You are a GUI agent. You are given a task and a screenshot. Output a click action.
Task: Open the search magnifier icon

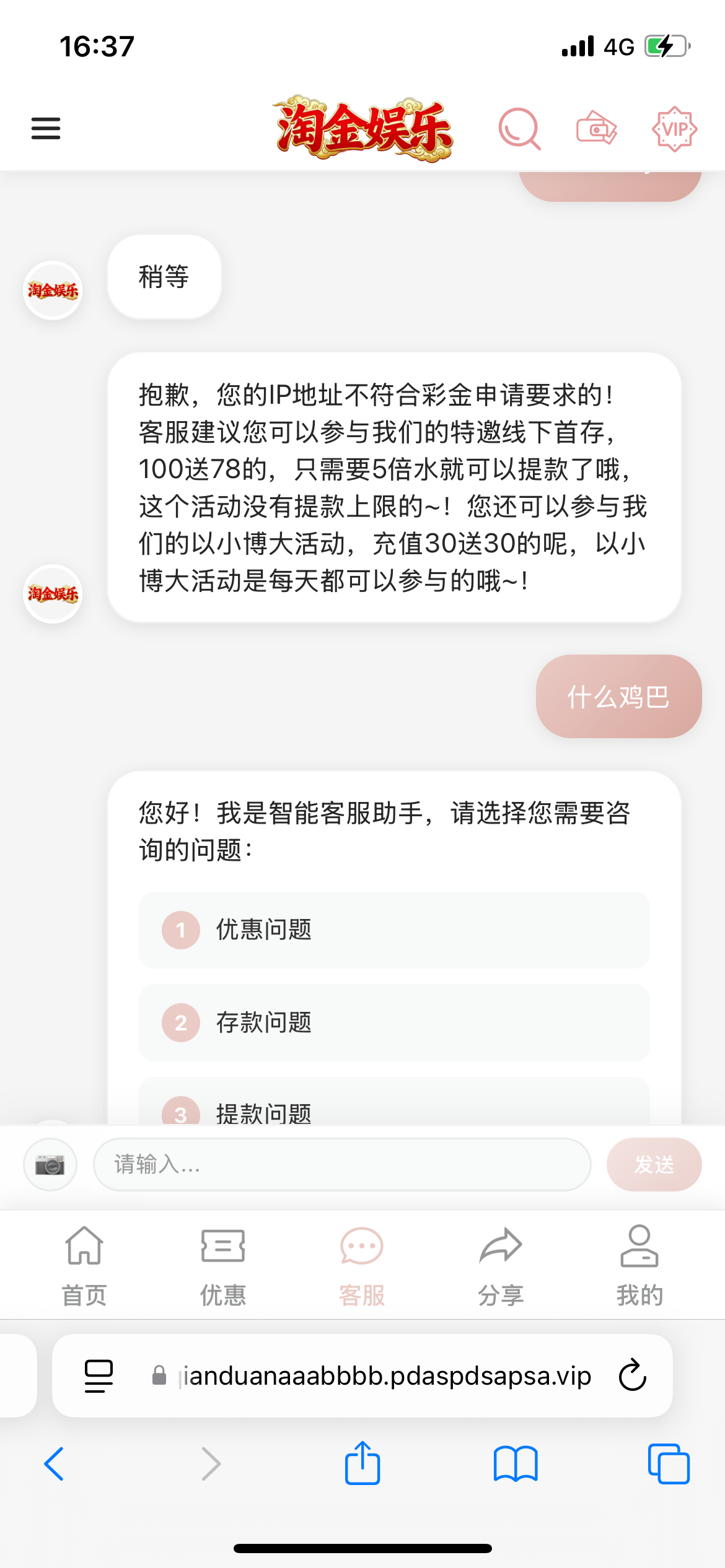point(519,129)
